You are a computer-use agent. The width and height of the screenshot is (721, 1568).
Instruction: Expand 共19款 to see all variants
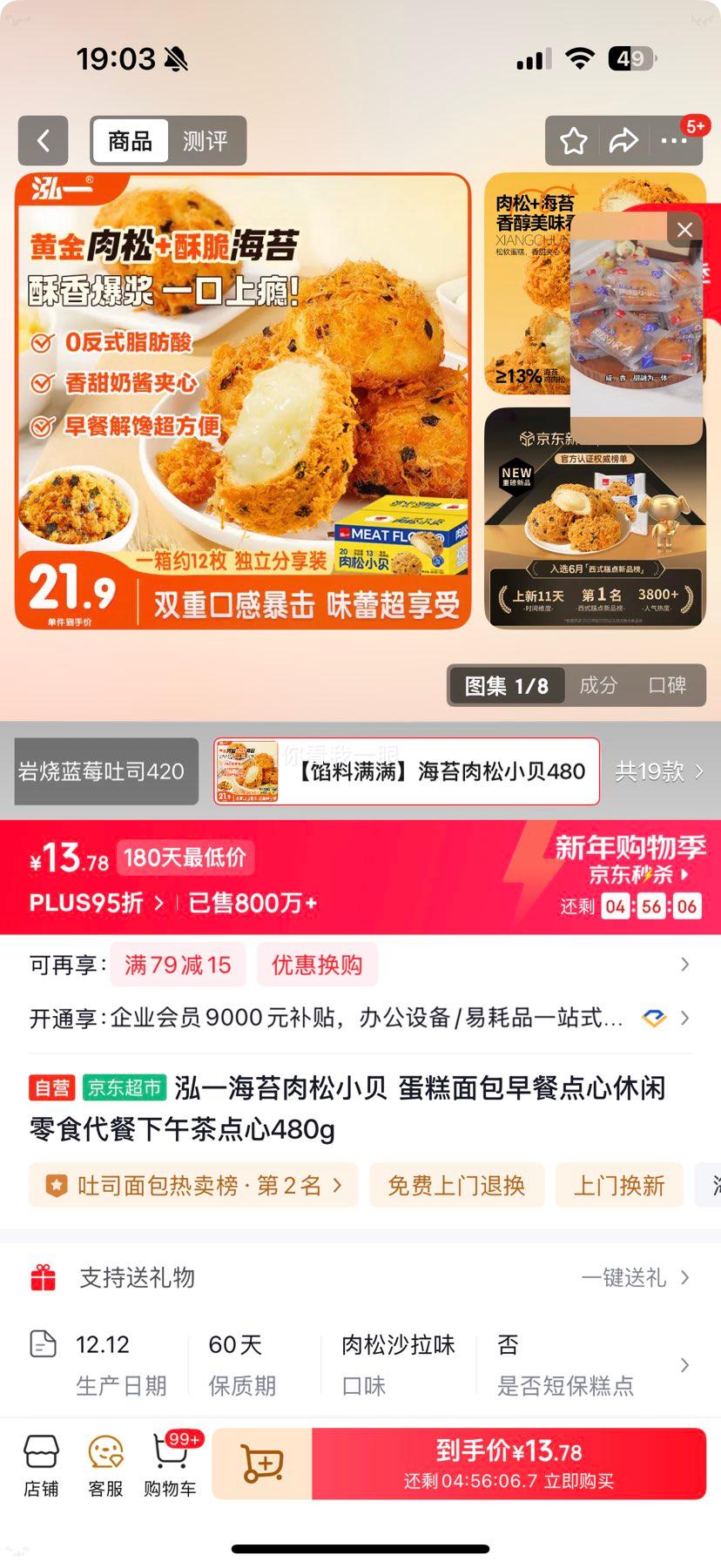[x=659, y=771]
